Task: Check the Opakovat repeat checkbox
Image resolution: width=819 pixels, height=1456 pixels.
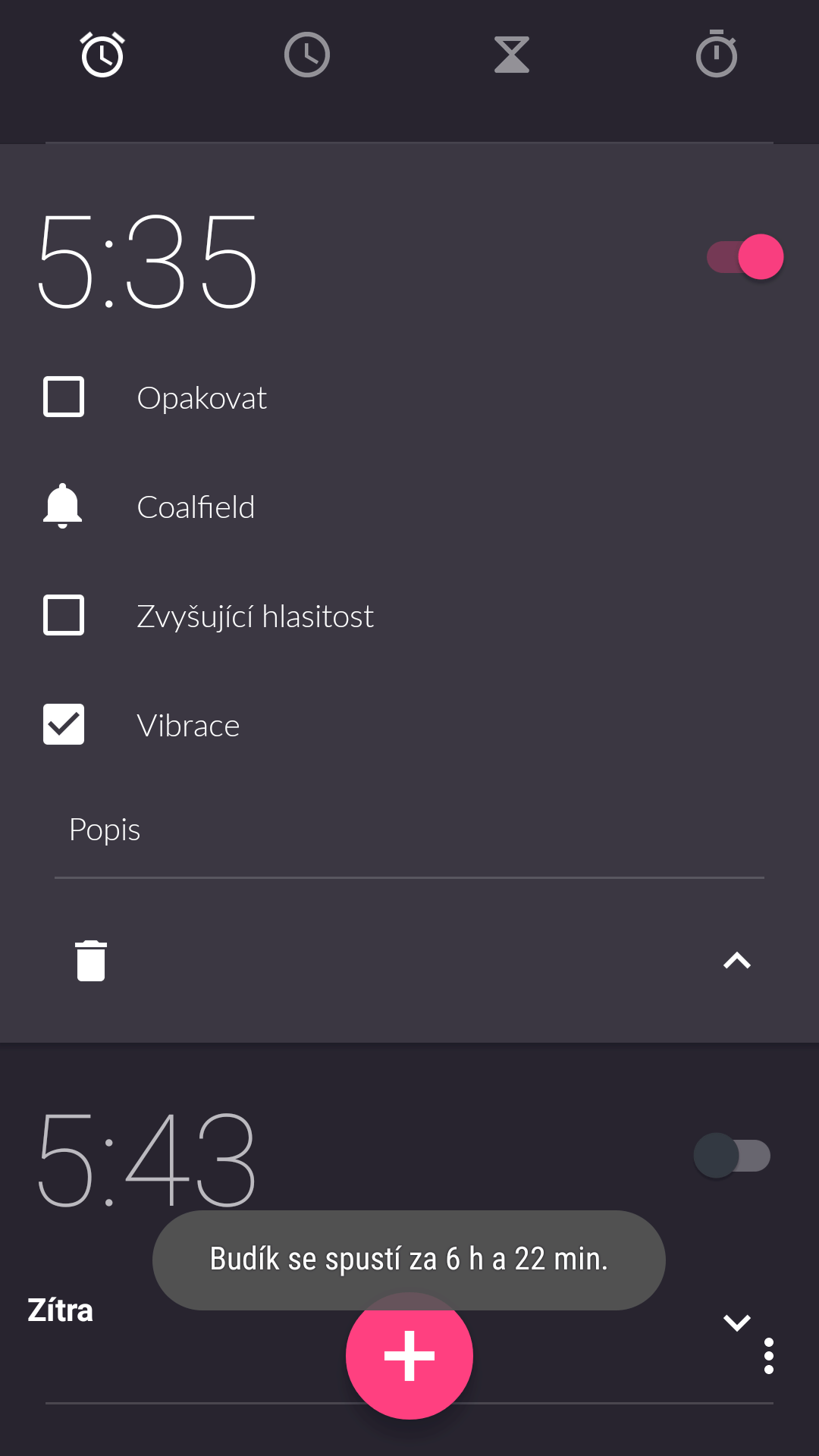Action: pos(64,397)
